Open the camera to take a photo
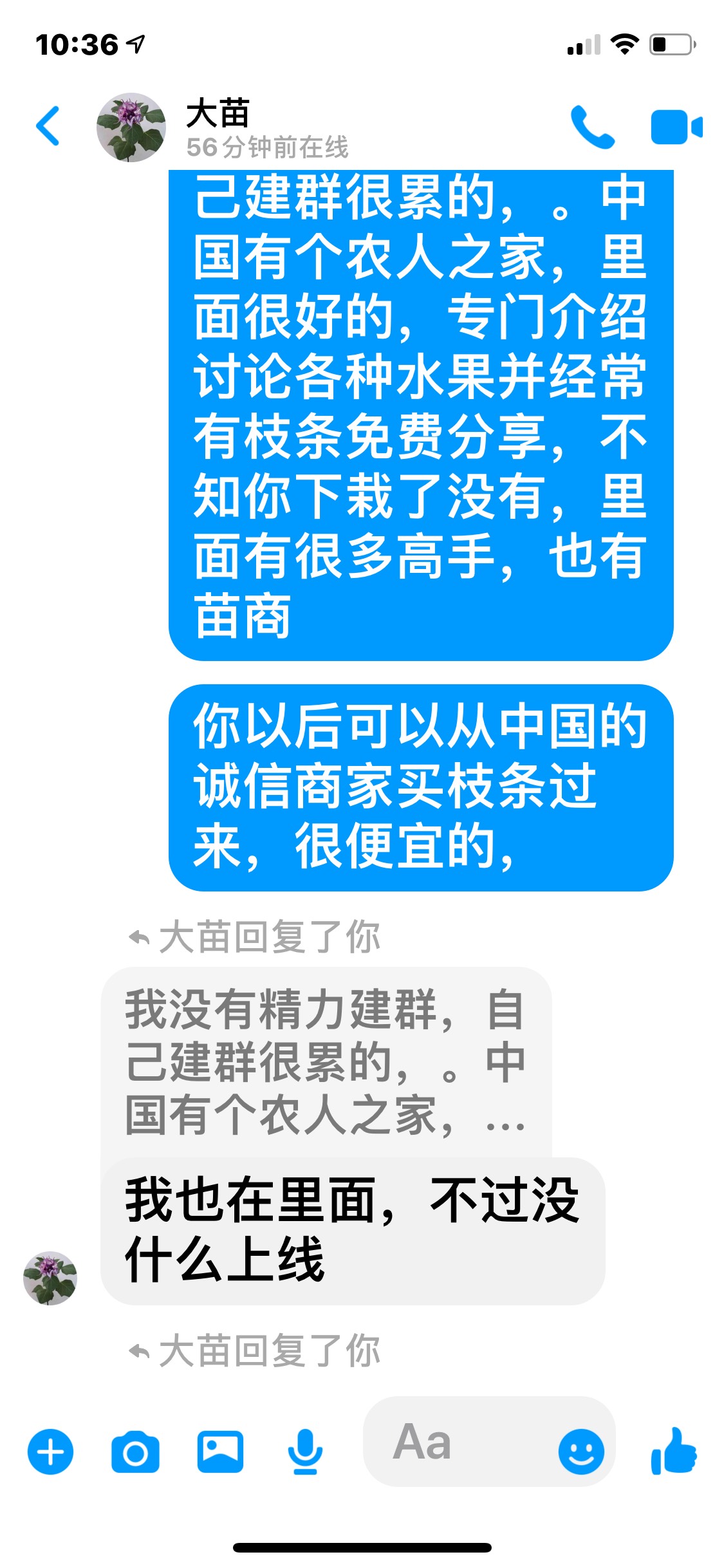The image size is (724, 1568). coord(135,1451)
